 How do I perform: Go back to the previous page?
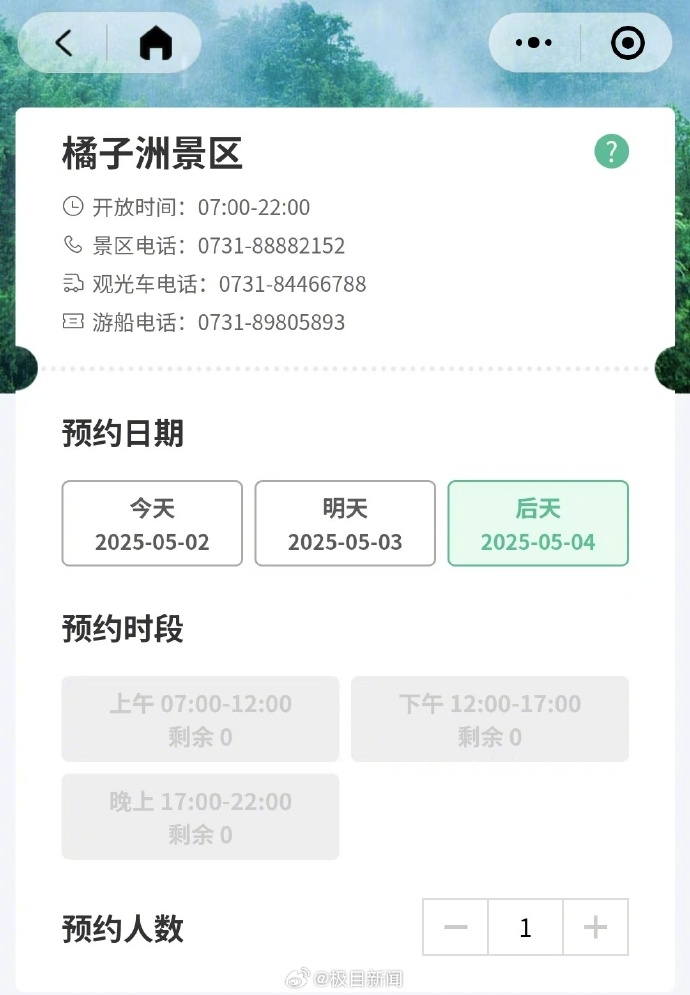point(65,43)
